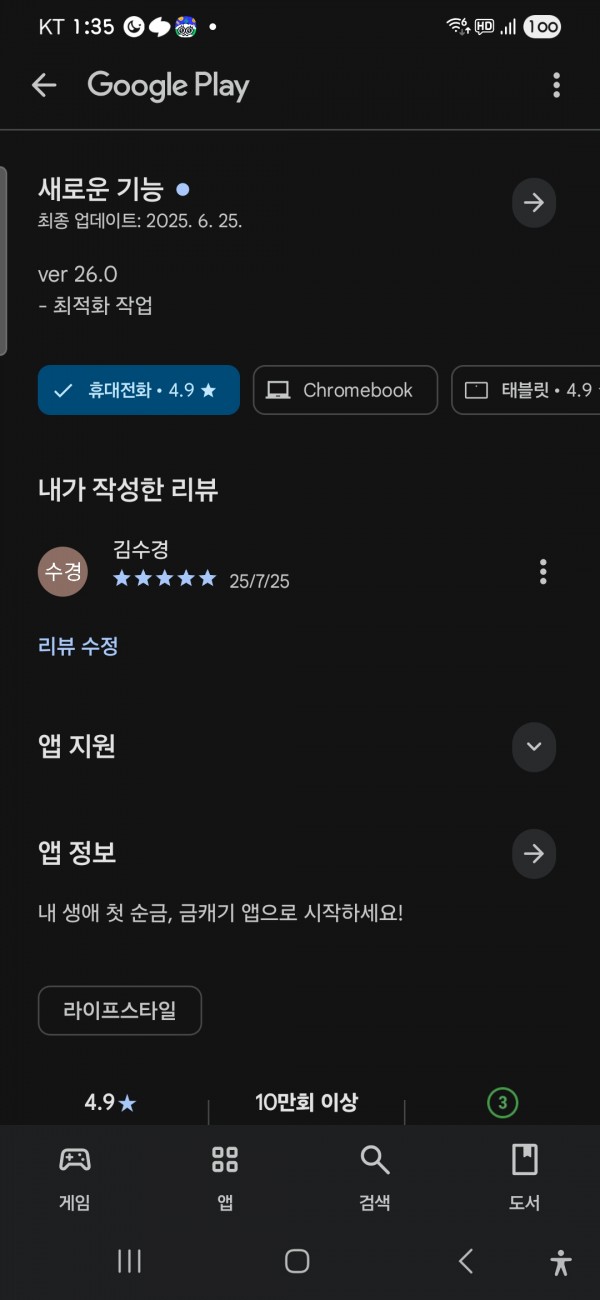The image size is (600, 1300).
Task: Open the recent apps view
Action: click(x=129, y=1261)
